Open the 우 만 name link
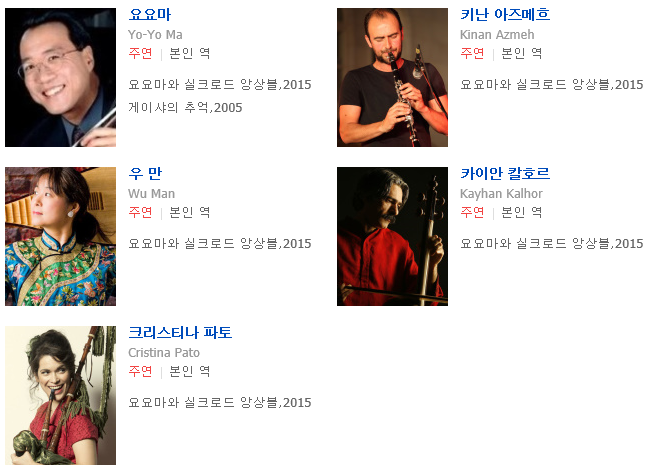The image size is (651, 472). click(145, 174)
